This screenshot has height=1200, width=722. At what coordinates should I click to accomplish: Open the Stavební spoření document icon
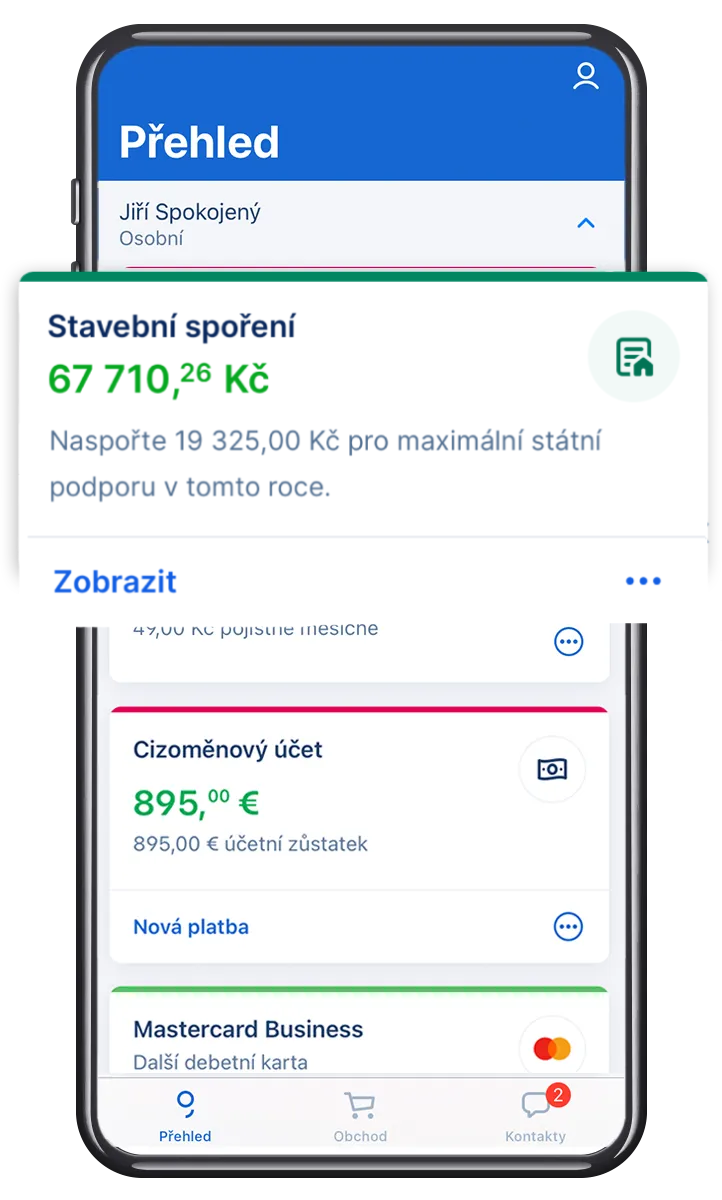(x=634, y=356)
